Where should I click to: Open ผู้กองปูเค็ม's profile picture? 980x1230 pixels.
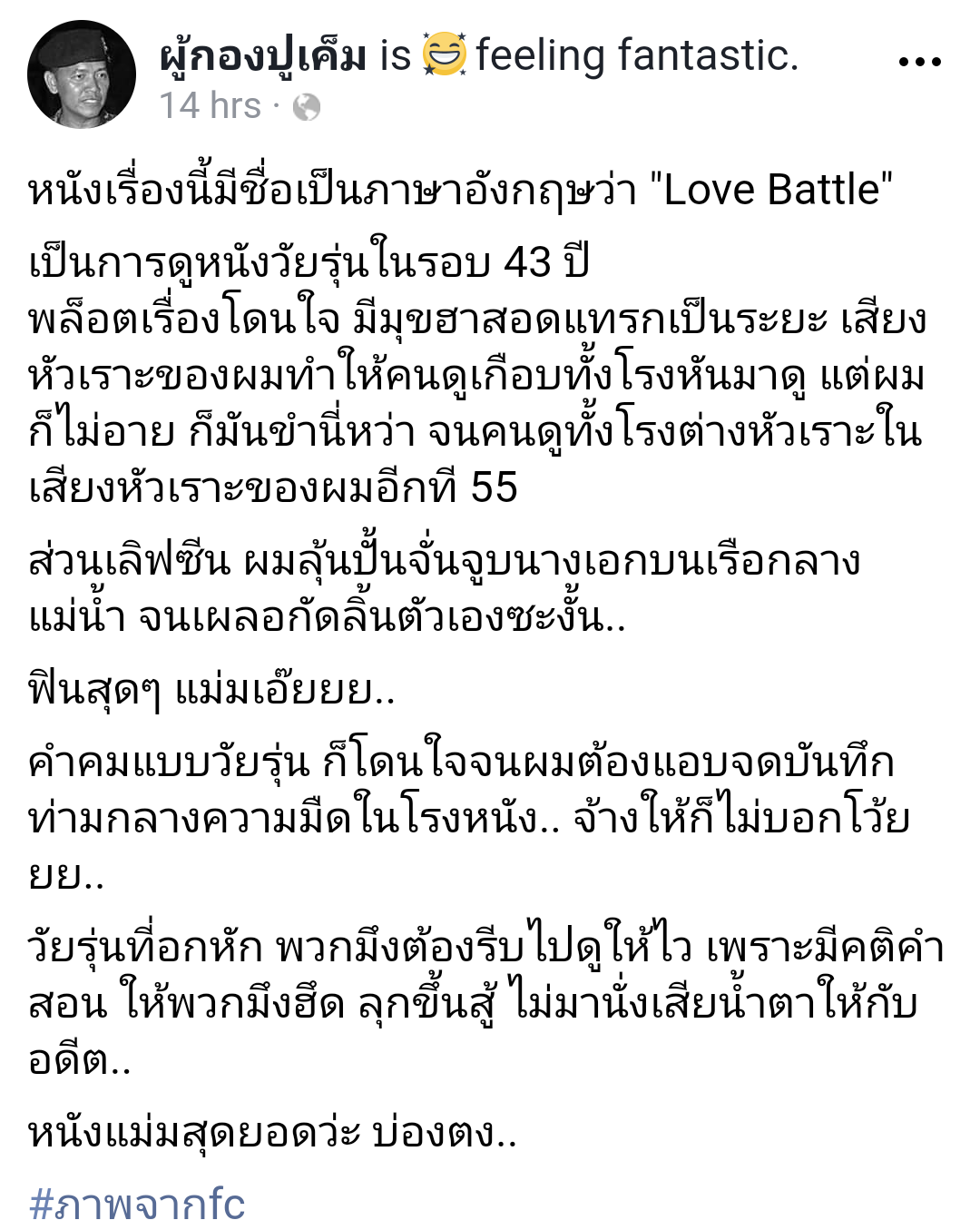[82, 75]
